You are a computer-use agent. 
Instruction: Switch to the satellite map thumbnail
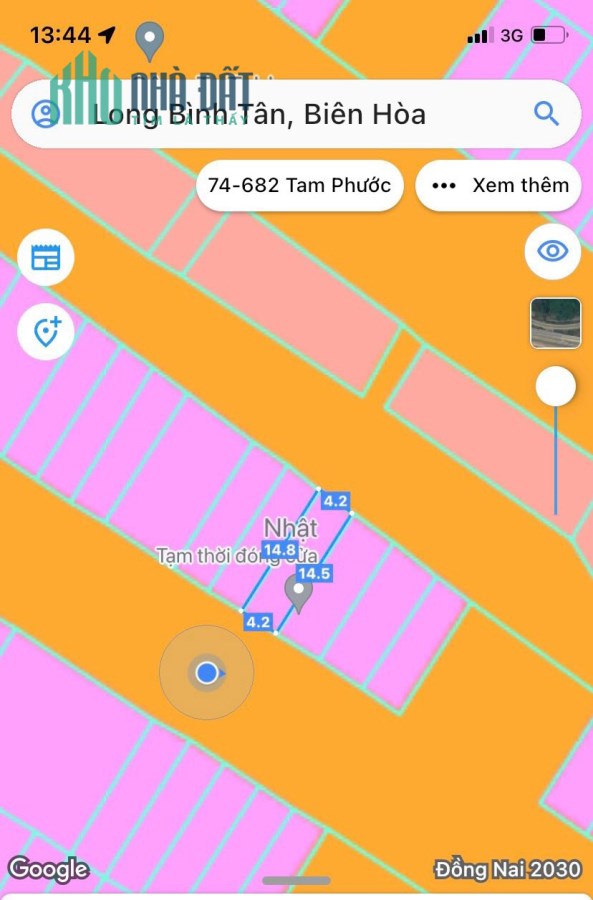555,323
